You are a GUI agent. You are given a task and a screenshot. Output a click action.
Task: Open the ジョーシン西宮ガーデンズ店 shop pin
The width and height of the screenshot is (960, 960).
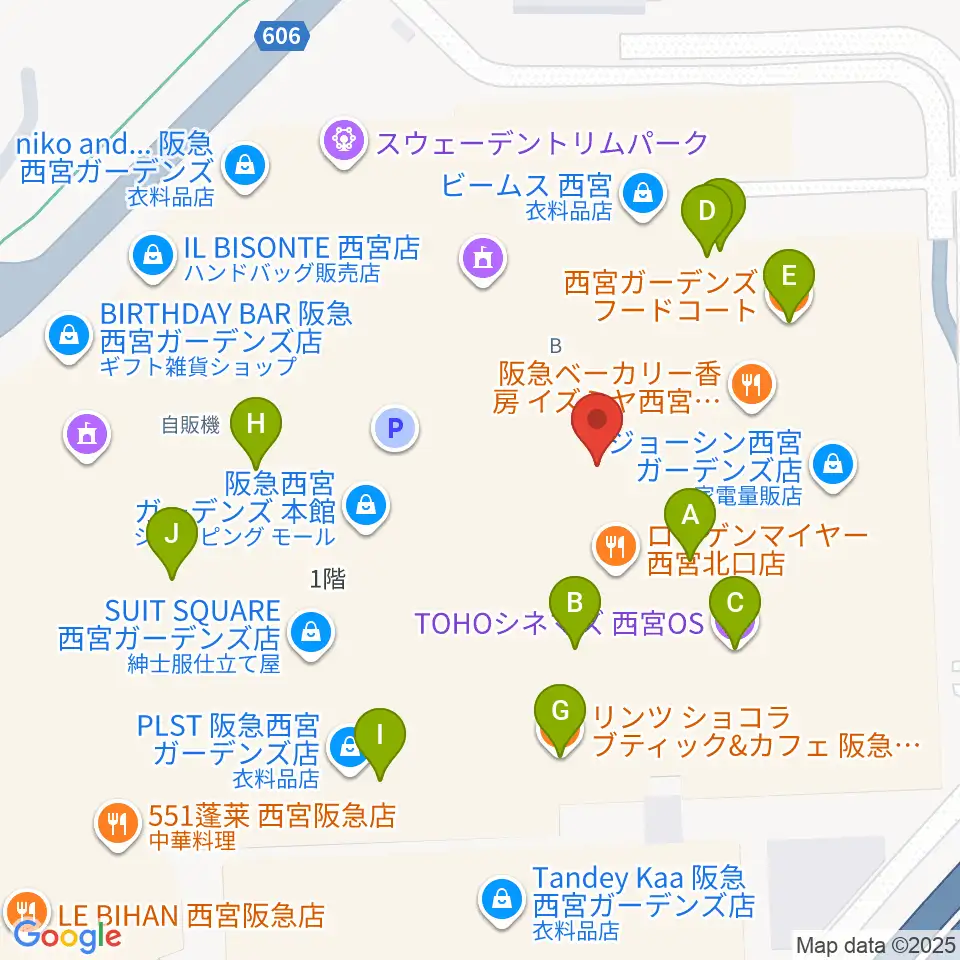833,467
